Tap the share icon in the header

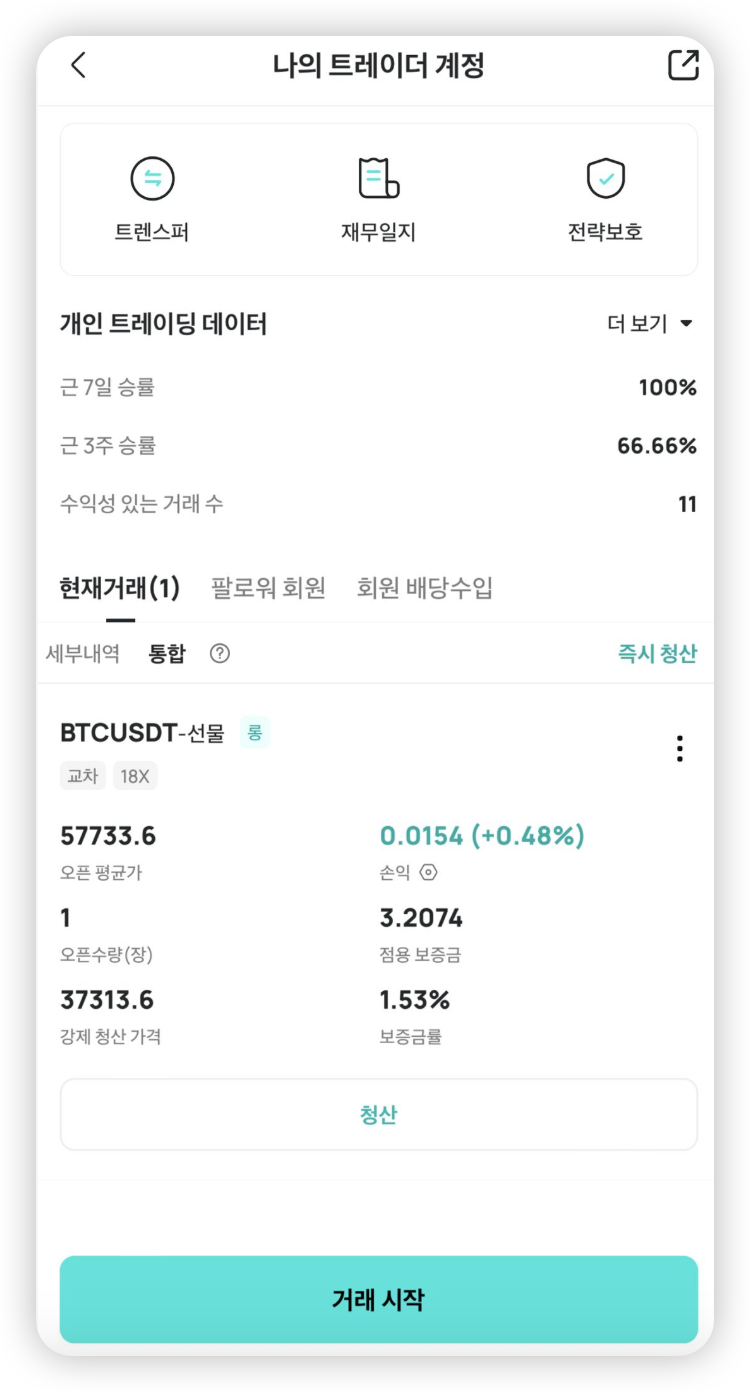(x=682, y=65)
